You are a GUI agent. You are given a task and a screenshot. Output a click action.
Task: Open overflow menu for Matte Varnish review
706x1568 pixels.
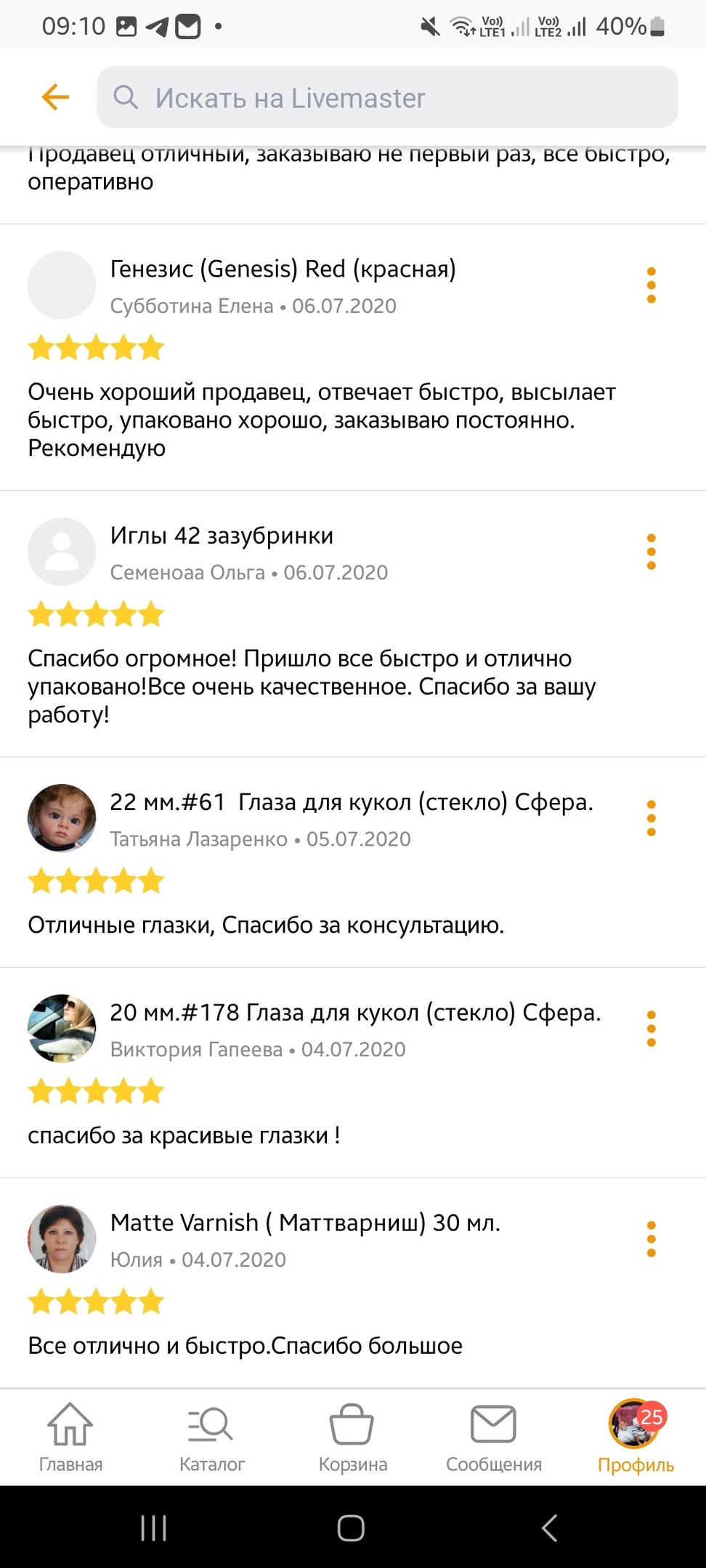tap(651, 1238)
